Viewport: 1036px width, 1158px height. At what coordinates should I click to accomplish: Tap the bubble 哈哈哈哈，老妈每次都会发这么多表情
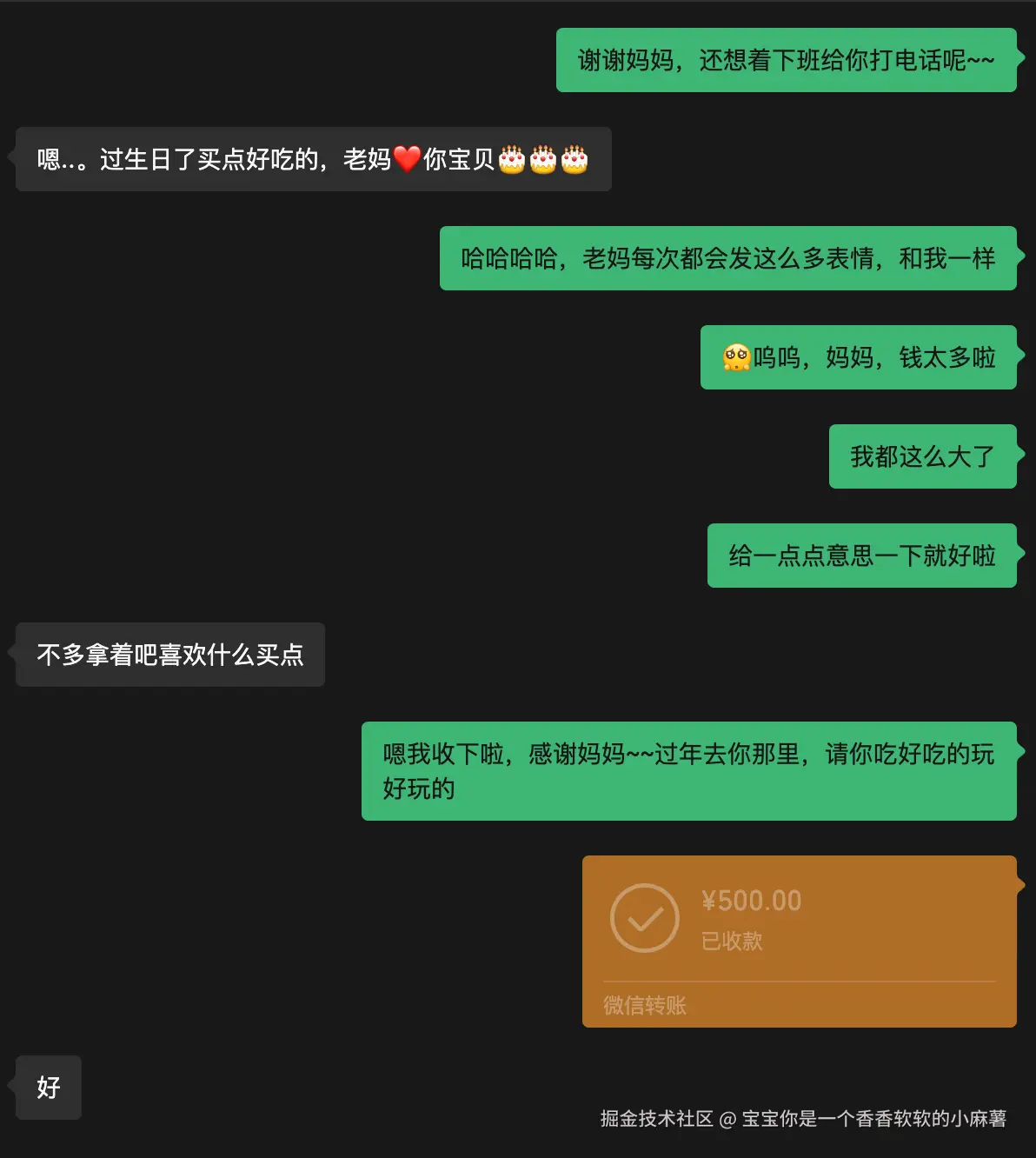coord(729,257)
